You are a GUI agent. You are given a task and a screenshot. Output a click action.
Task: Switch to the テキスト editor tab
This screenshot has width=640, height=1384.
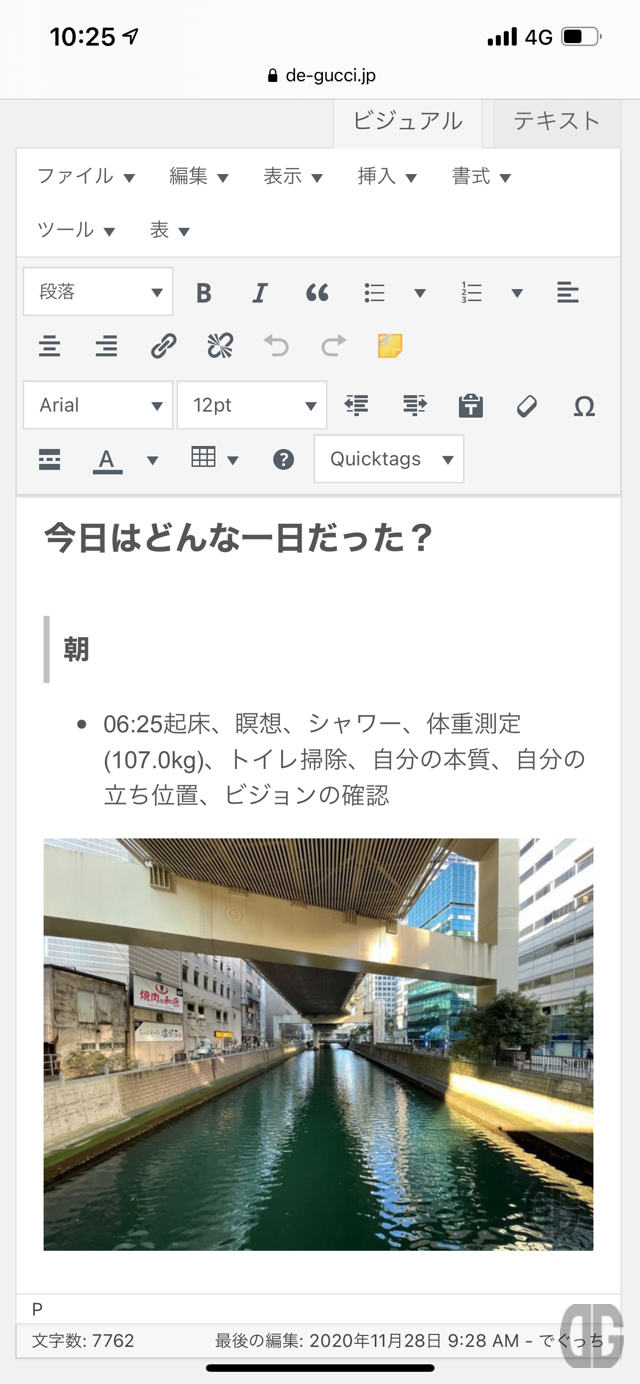coord(556,122)
